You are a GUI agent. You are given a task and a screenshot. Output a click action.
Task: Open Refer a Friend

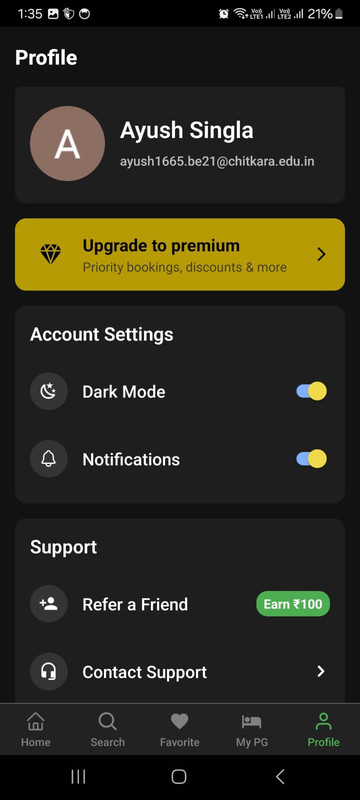[x=179, y=604]
